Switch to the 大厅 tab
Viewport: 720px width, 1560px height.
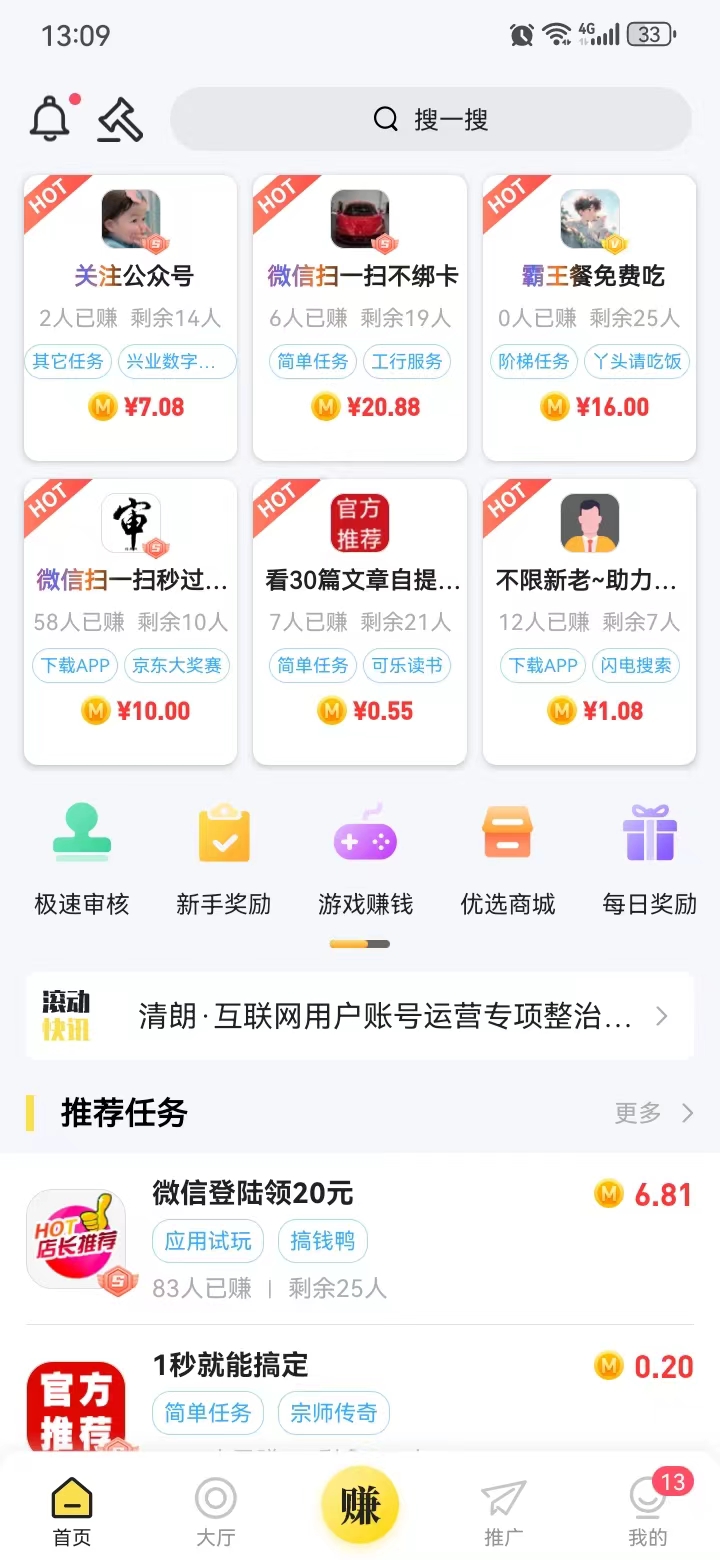click(215, 1512)
